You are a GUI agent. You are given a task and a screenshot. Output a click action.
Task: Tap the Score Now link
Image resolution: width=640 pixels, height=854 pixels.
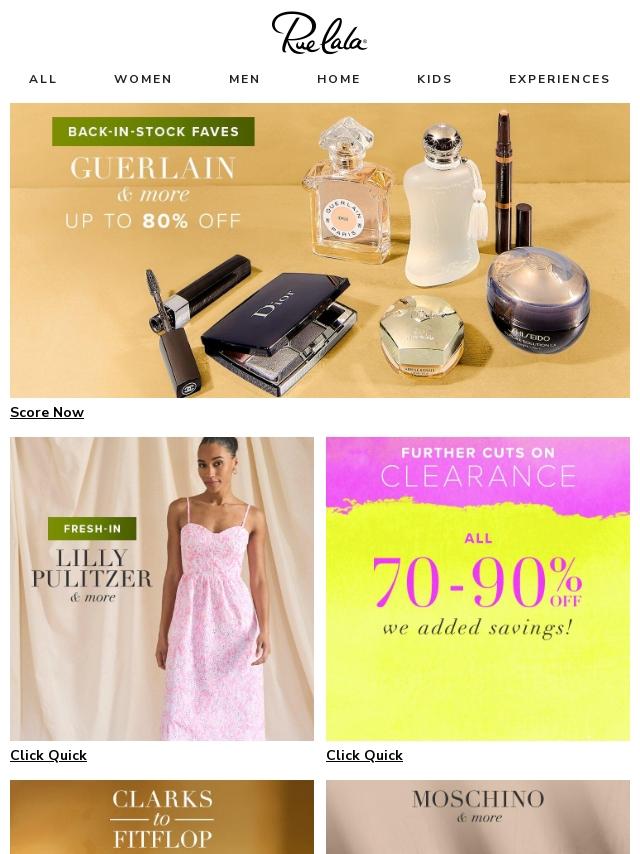pyautogui.click(x=47, y=413)
